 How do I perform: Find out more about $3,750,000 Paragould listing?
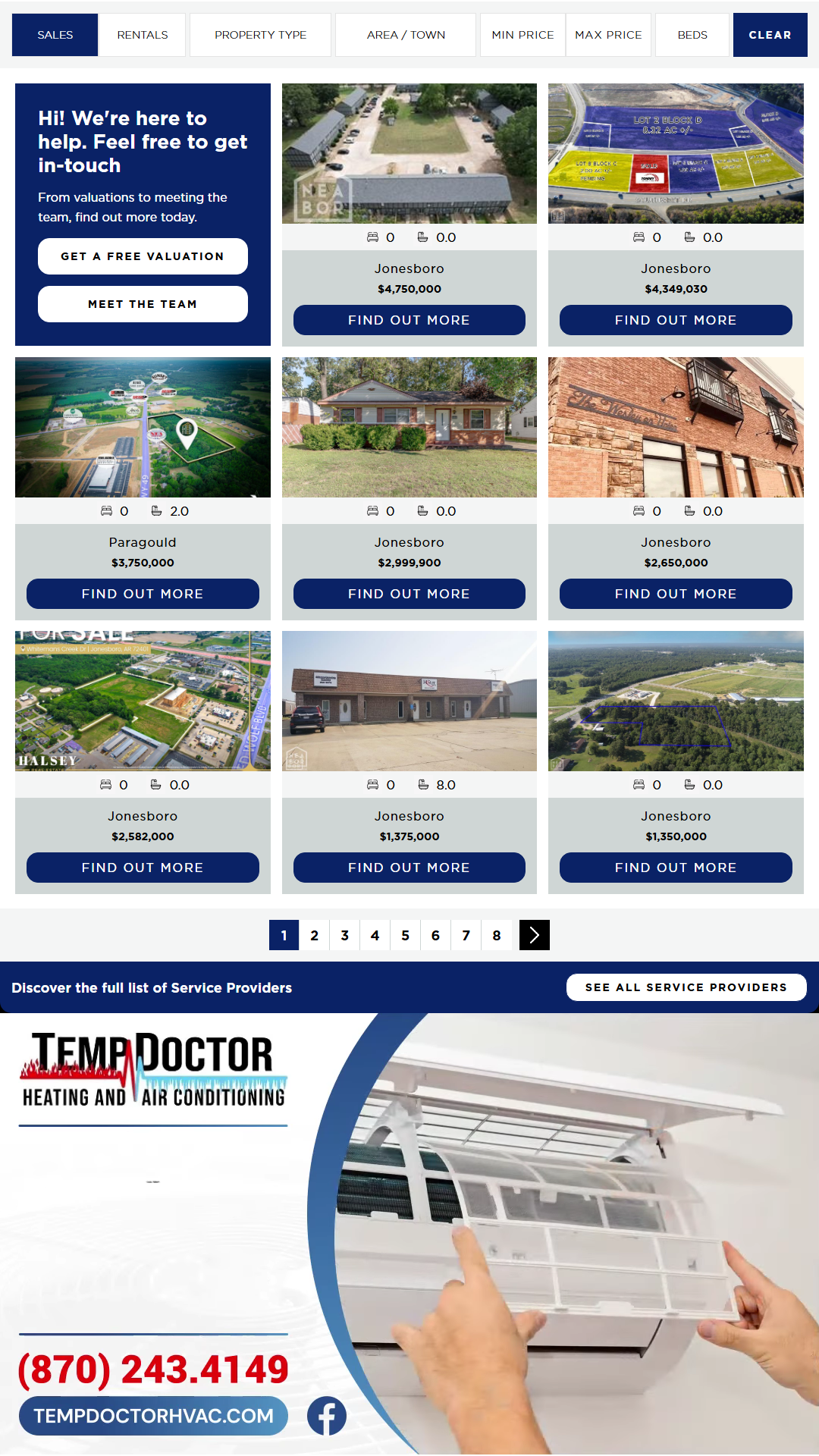(143, 594)
